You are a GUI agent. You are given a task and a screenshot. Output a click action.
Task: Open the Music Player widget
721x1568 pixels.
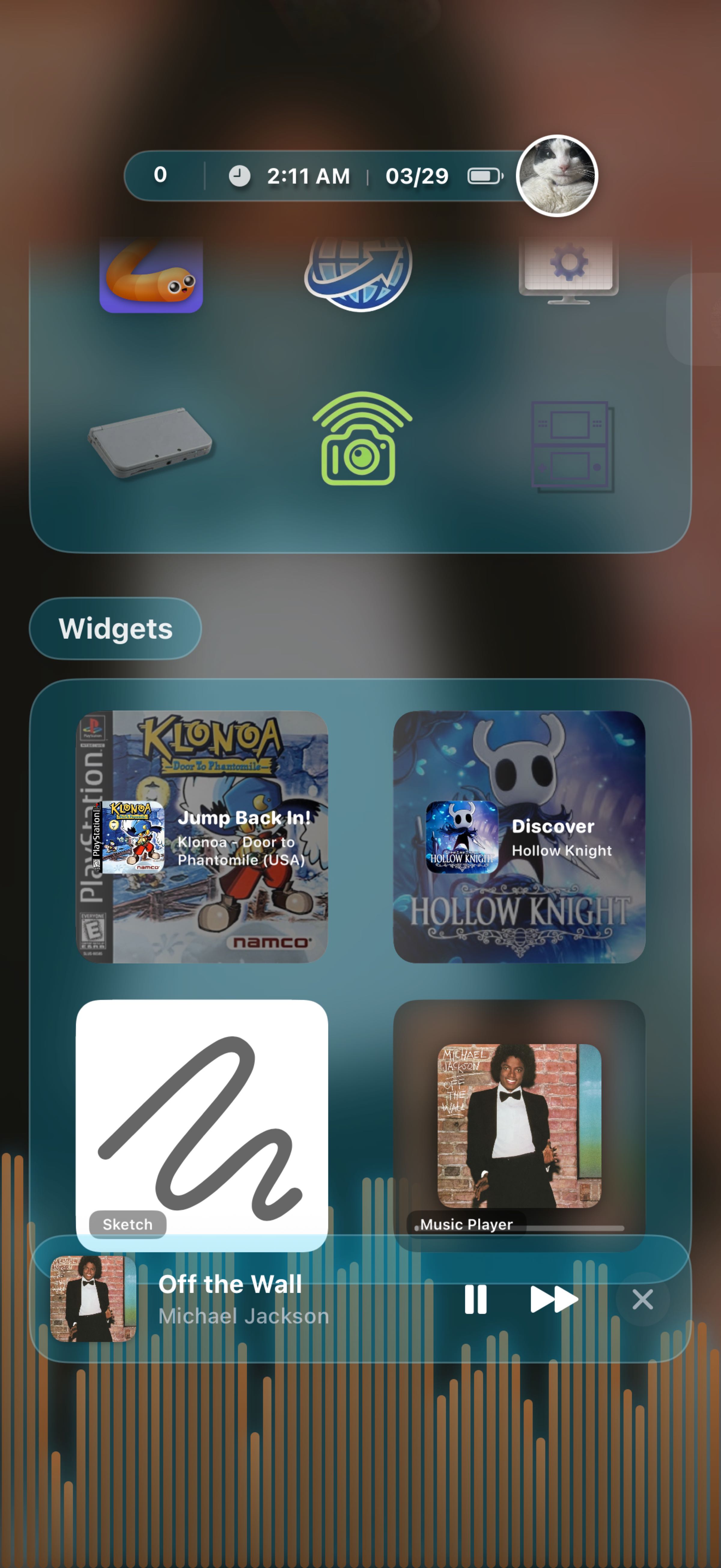coord(519,1125)
